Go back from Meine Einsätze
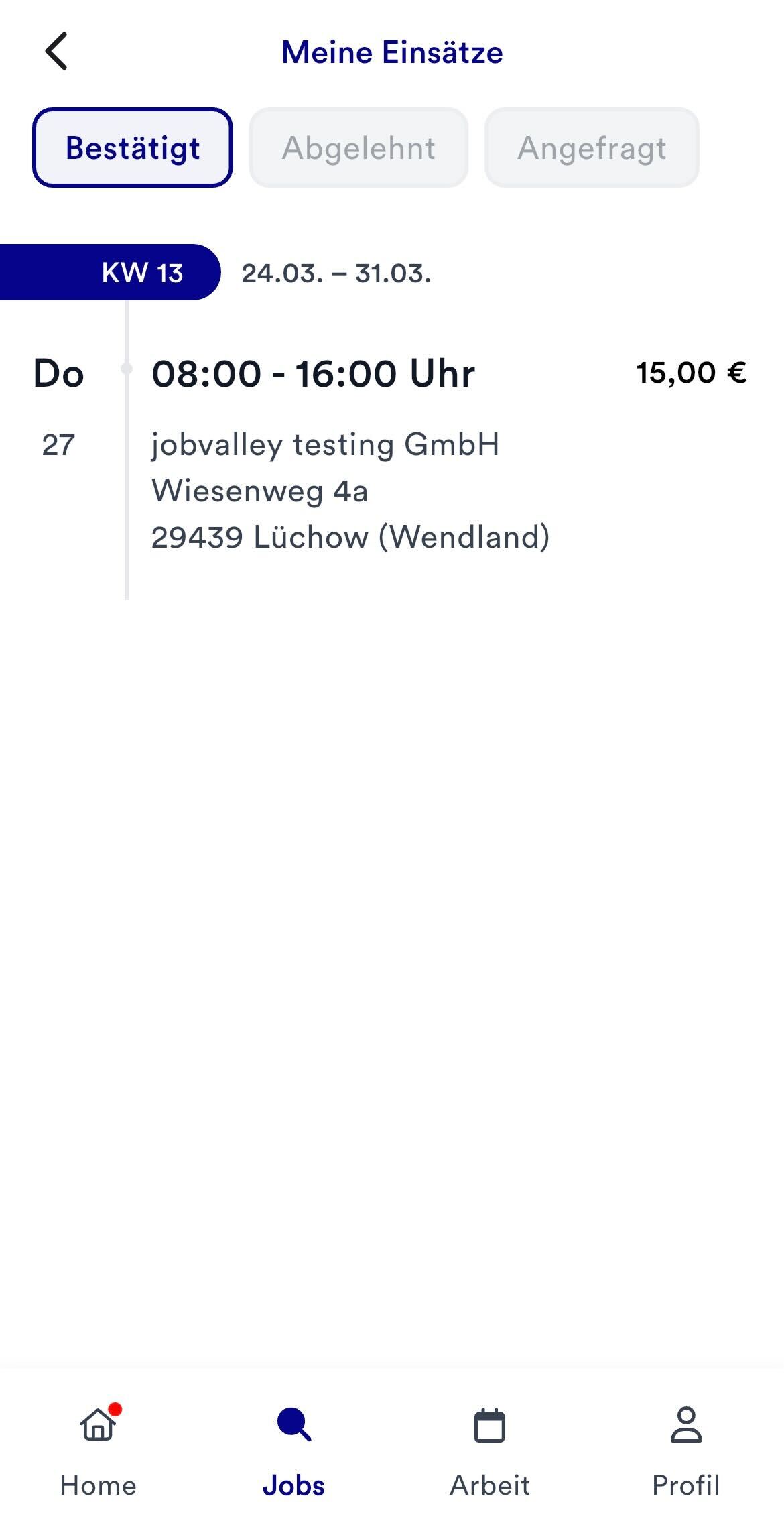This screenshot has height=1529, width=784. (x=56, y=52)
